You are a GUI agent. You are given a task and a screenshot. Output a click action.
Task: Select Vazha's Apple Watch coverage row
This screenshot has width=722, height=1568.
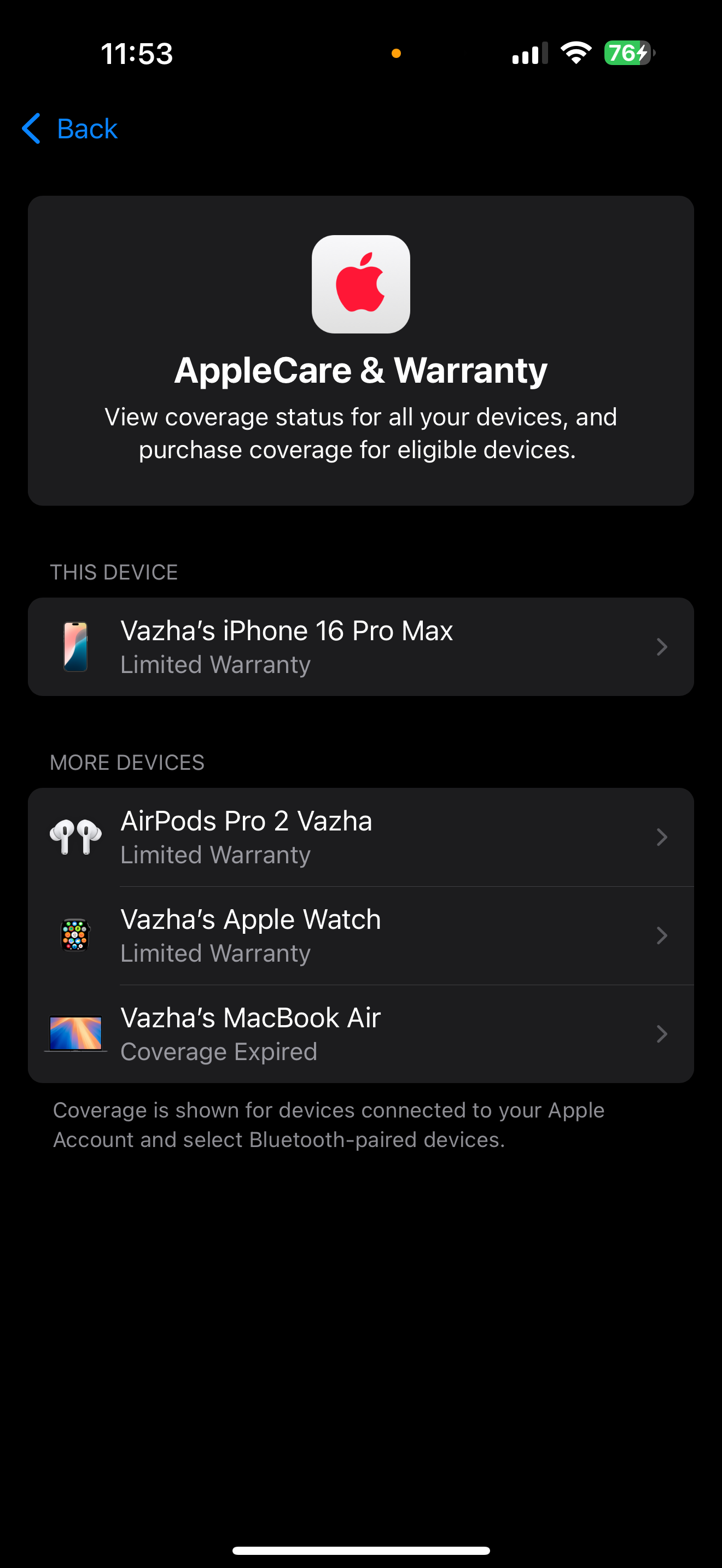pos(360,935)
